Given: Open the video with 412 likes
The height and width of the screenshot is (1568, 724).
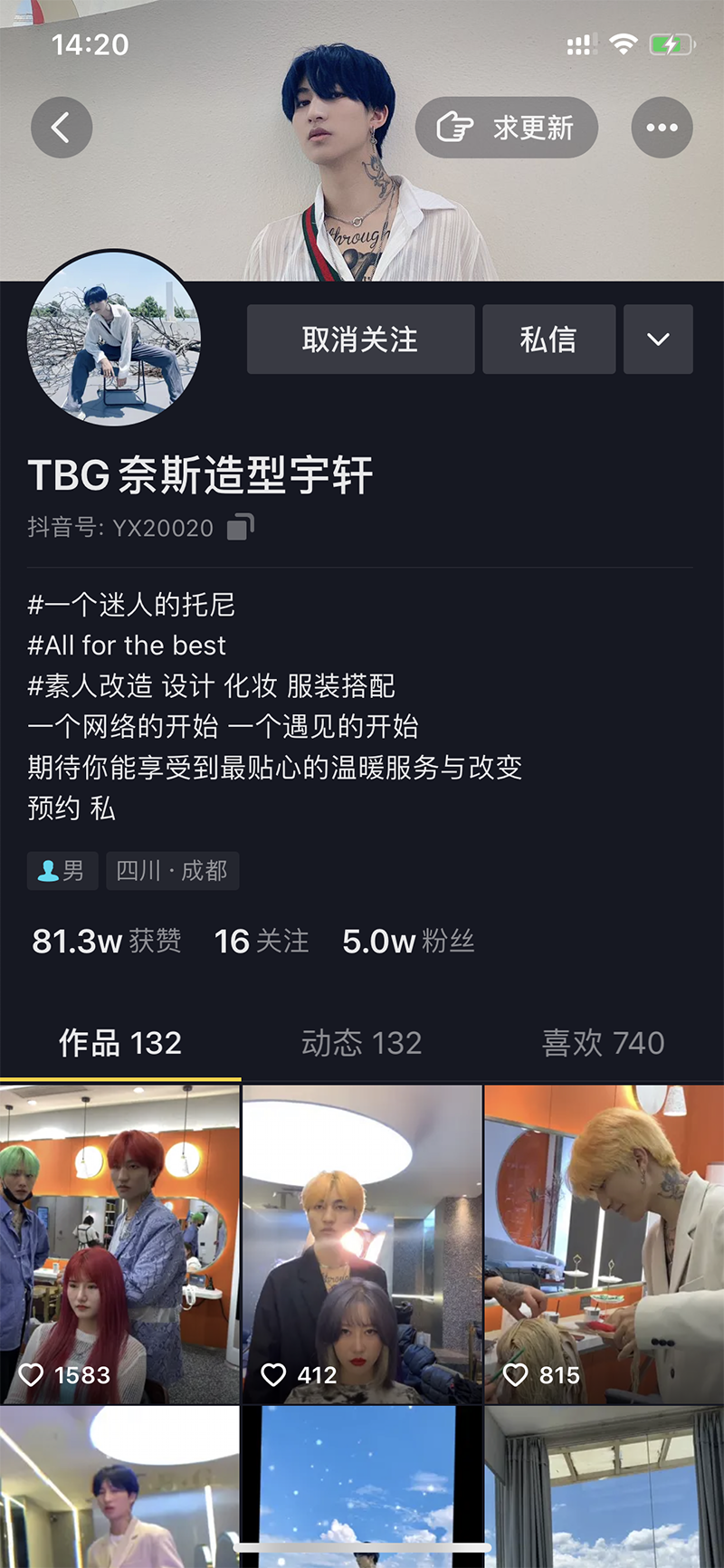Looking at the screenshot, I should click(x=361, y=1245).
